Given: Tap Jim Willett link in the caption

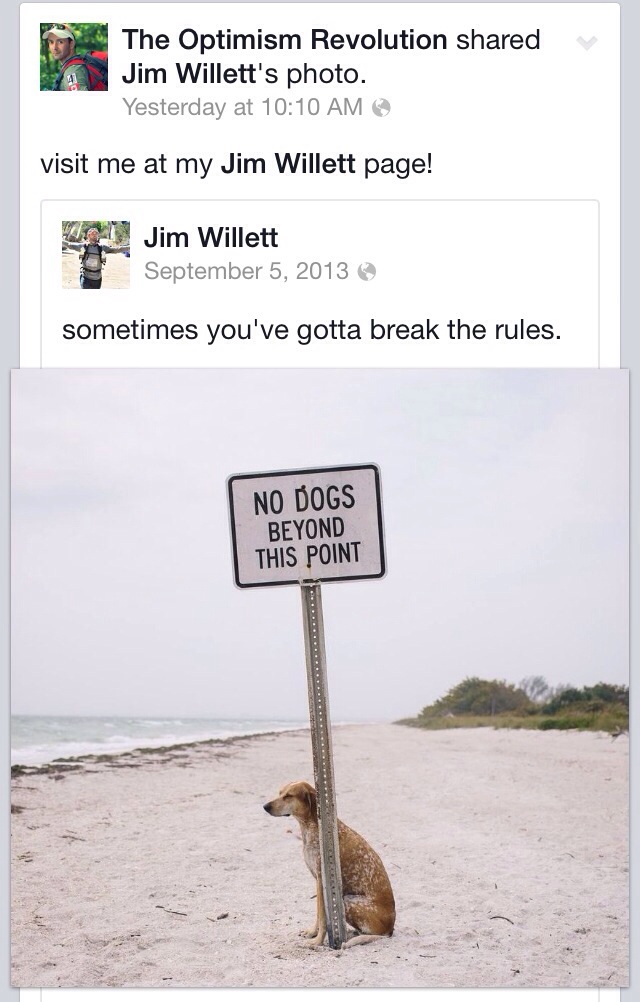Looking at the screenshot, I should [288, 164].
